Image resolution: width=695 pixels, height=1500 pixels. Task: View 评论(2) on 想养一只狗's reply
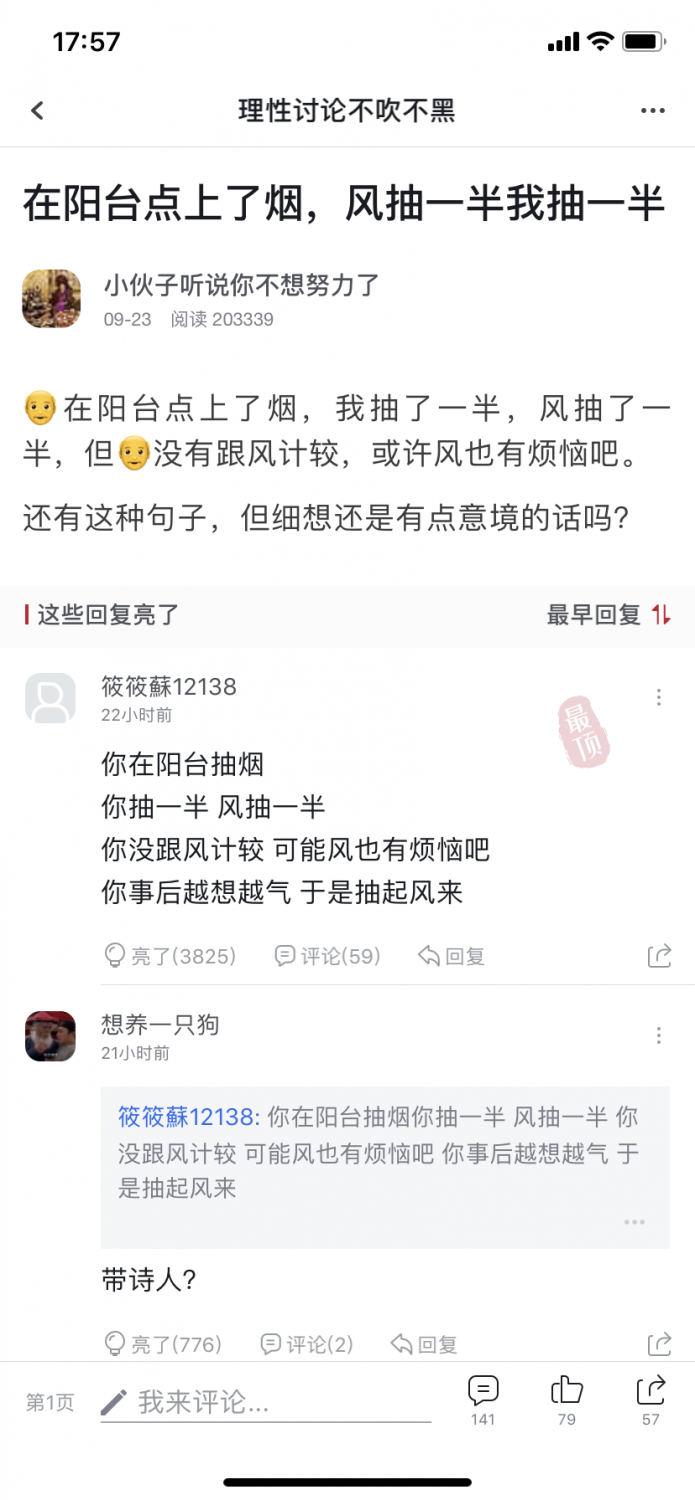pyautogui.click(x=306, y=1344)
